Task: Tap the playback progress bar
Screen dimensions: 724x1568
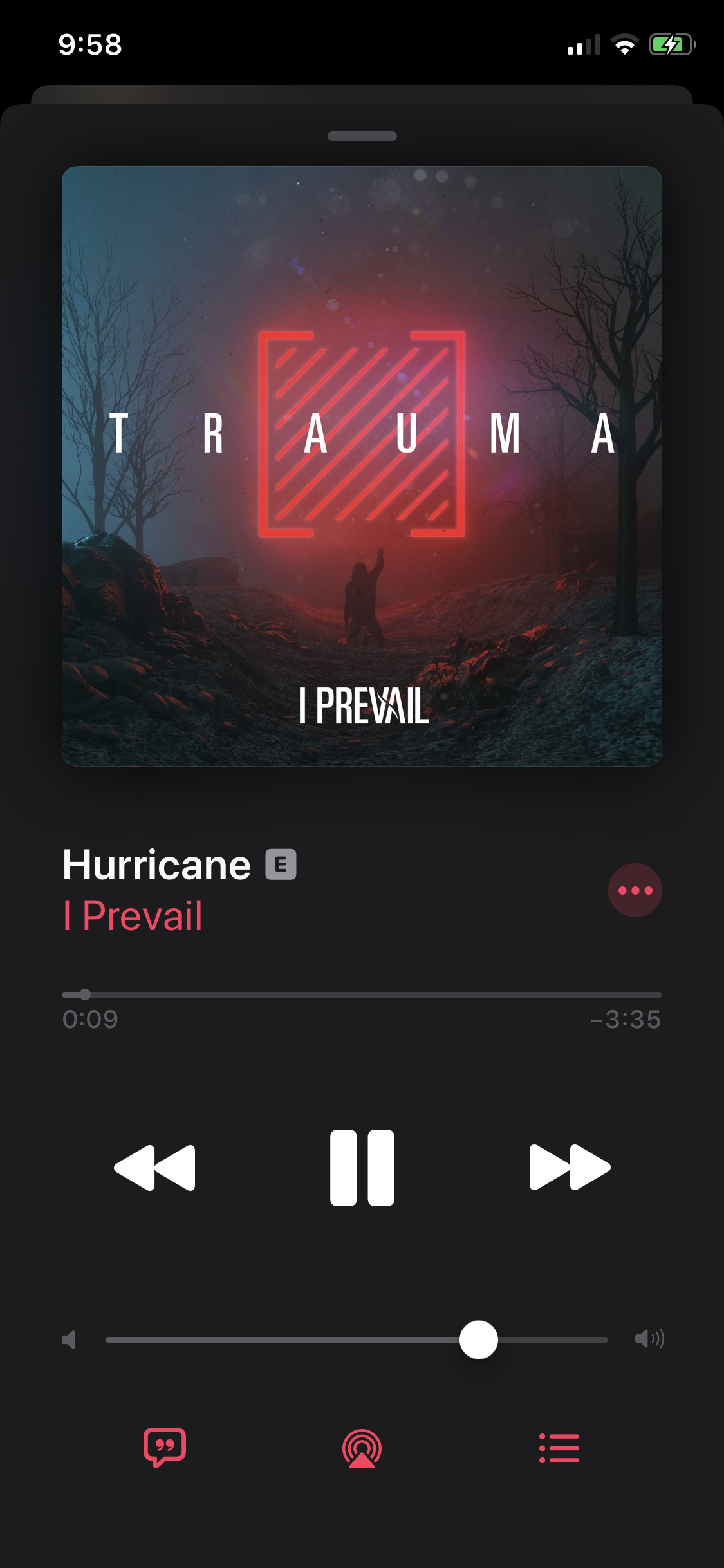Action: tap(362, 994)
